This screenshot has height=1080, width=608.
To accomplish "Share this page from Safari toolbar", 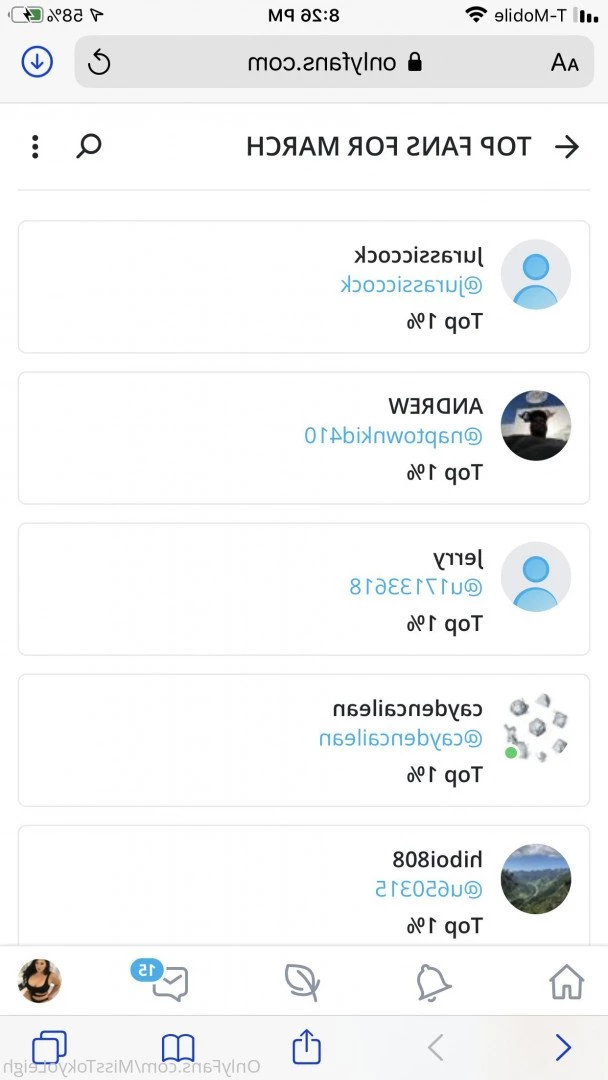I will (x=306, y=1047).
